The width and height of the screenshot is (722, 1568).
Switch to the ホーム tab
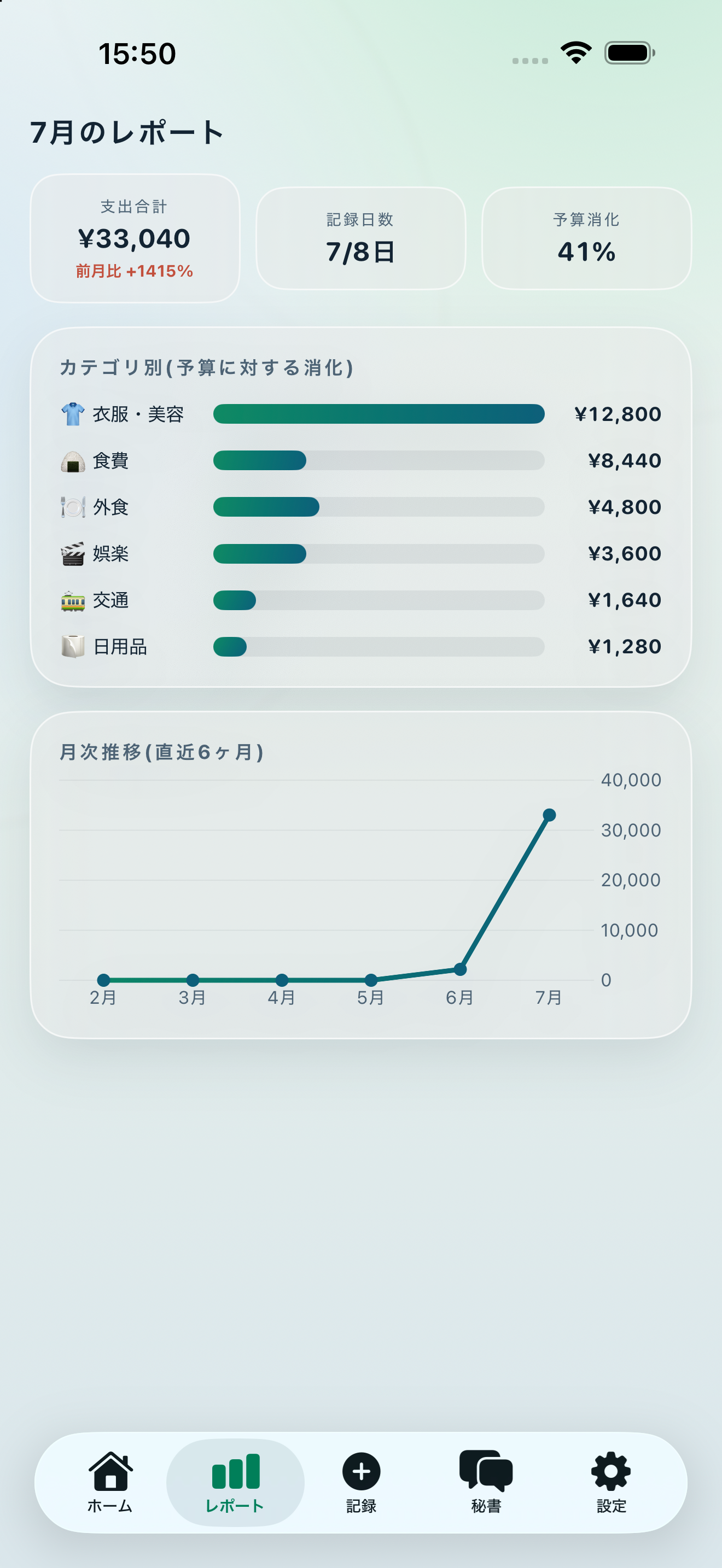click(110, 1482)
